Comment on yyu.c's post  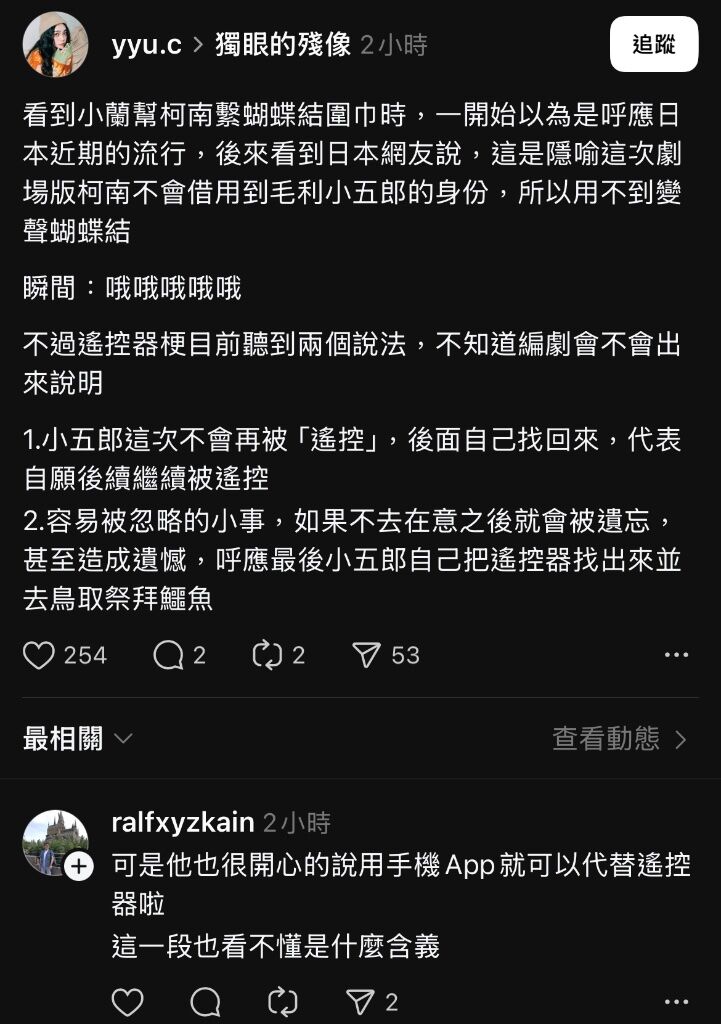168,655
